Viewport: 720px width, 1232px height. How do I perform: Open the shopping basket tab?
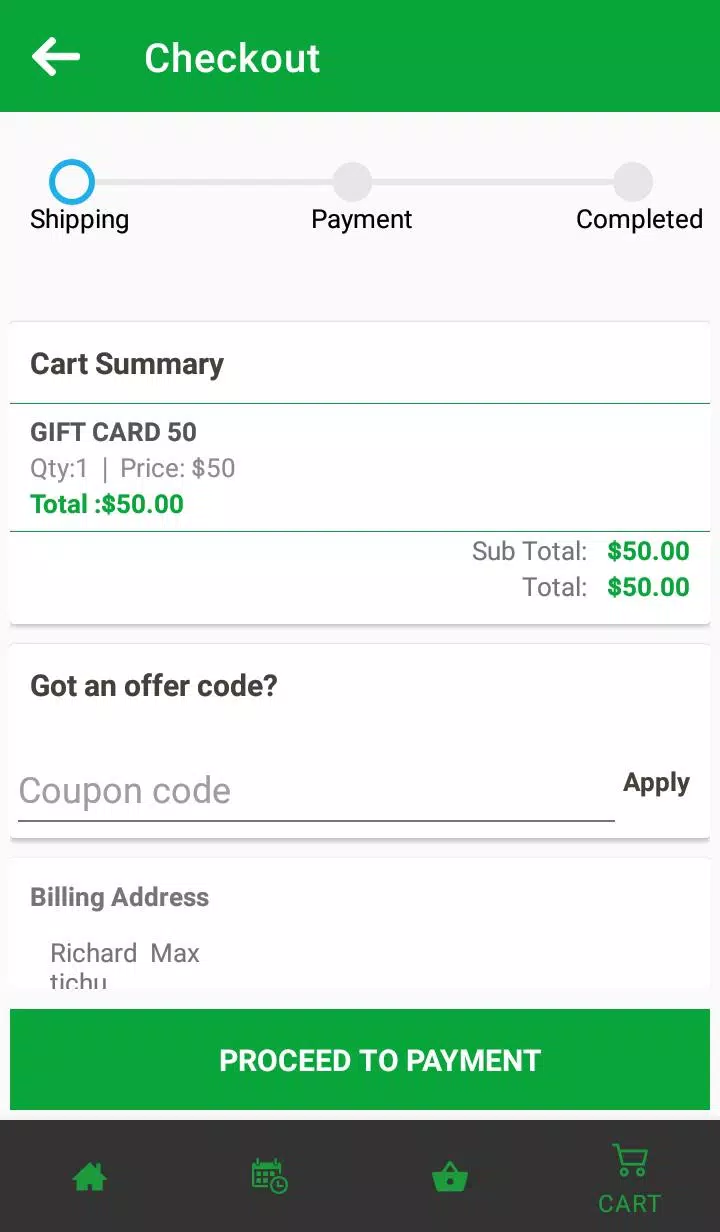450,1177
